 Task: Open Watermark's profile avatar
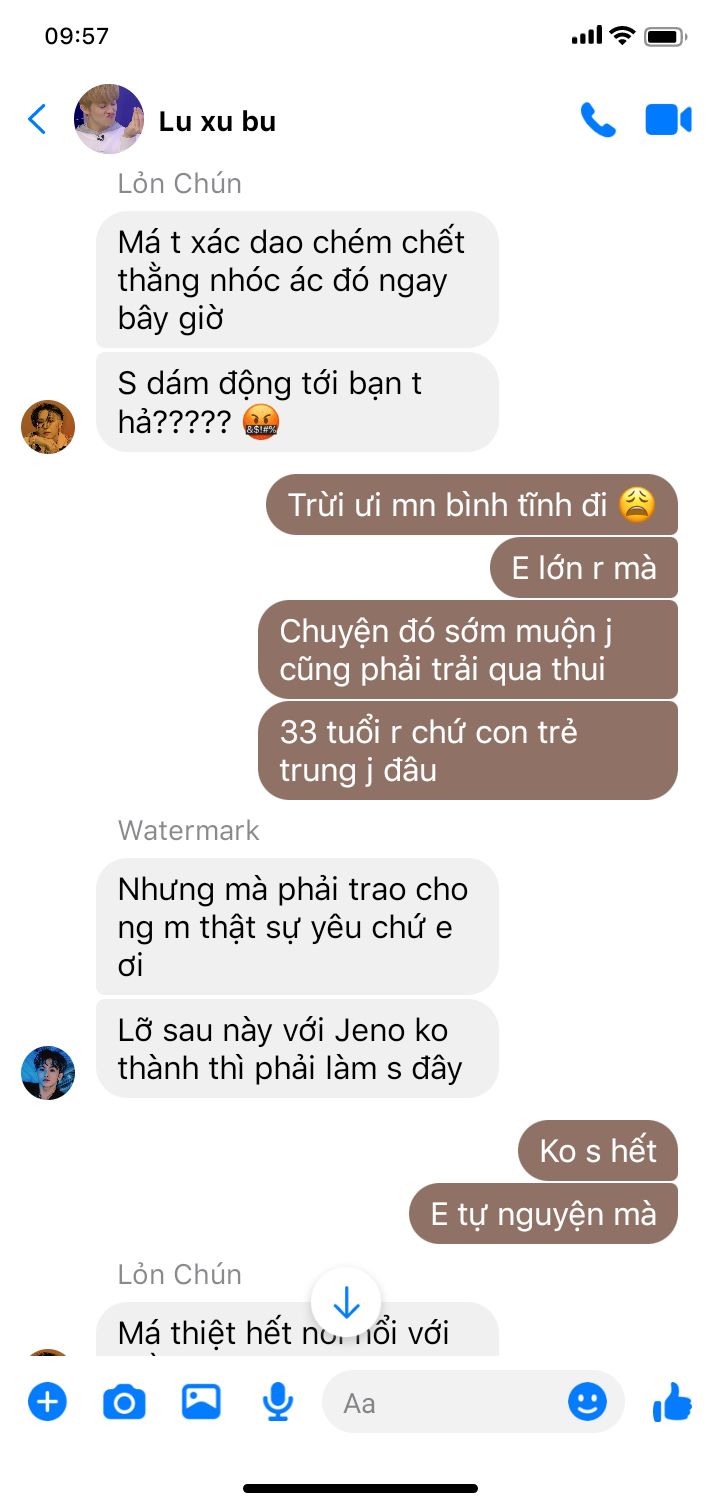(x=48, y=1073)
